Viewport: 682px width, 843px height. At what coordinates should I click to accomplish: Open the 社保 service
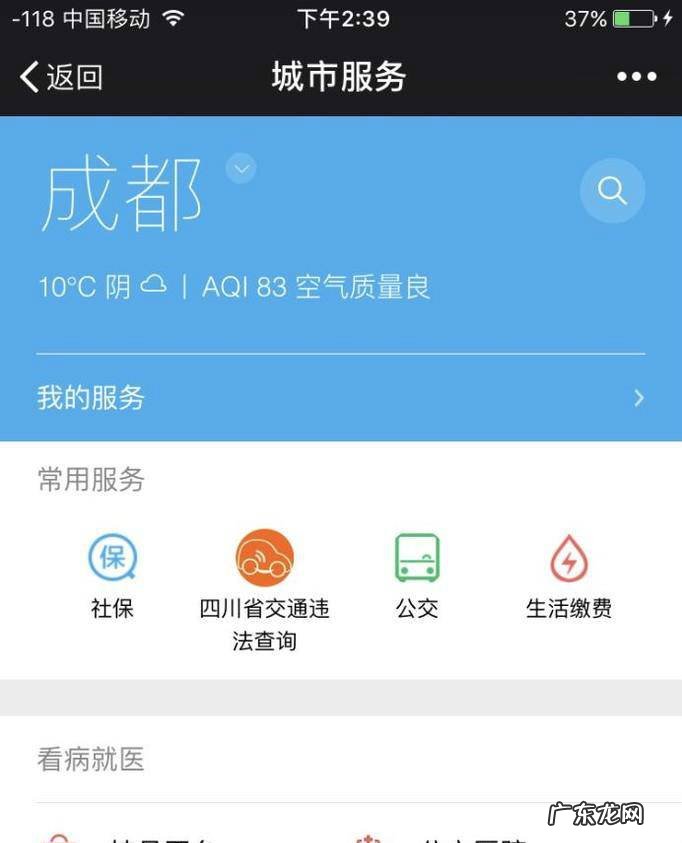[112, 574]
